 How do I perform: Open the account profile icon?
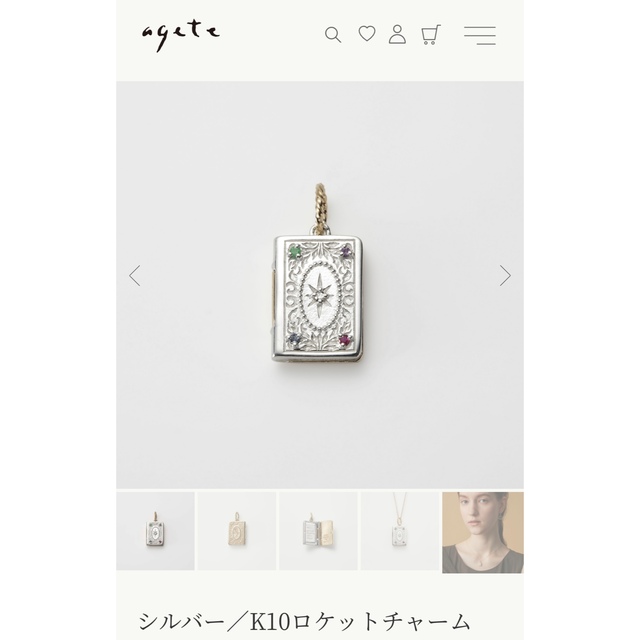(397, 34)
